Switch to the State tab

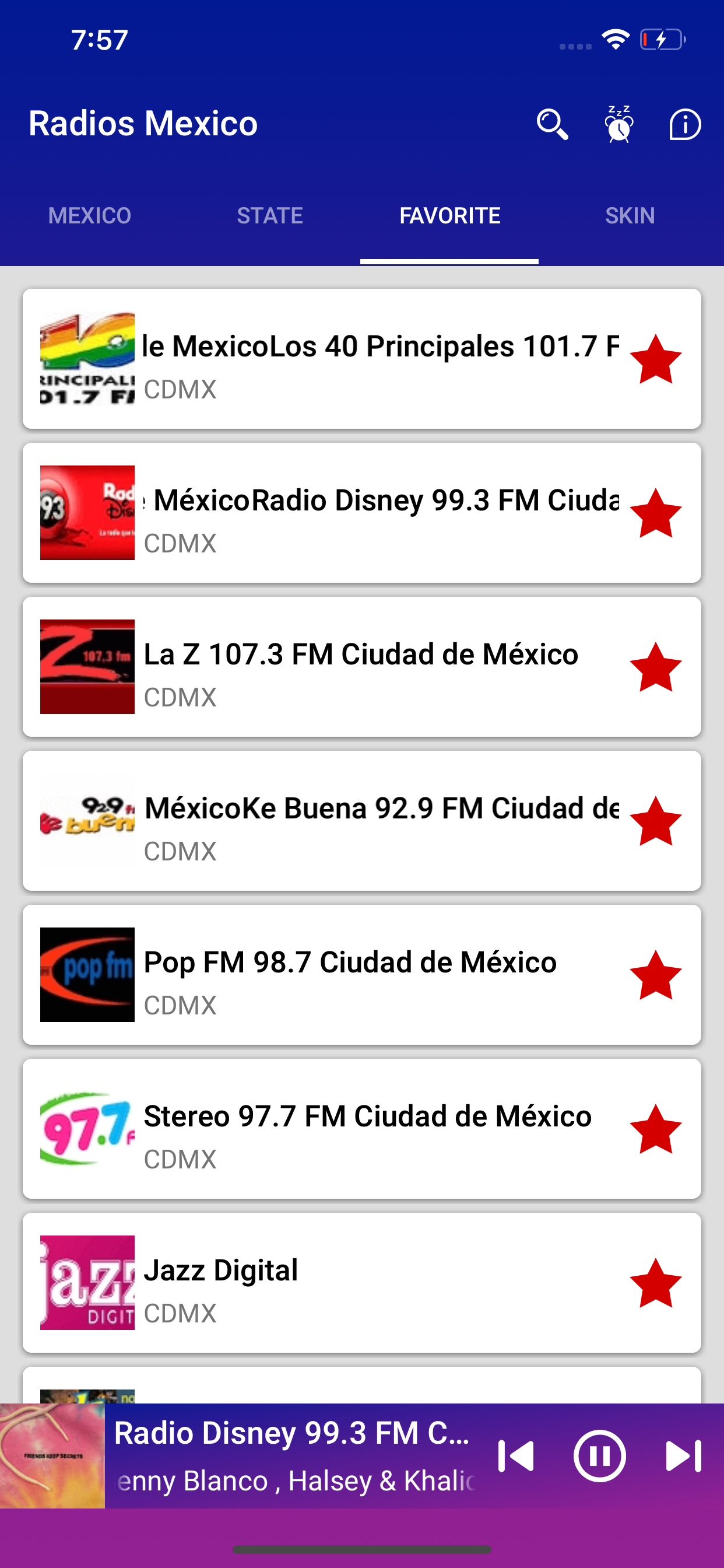[269, 215]
